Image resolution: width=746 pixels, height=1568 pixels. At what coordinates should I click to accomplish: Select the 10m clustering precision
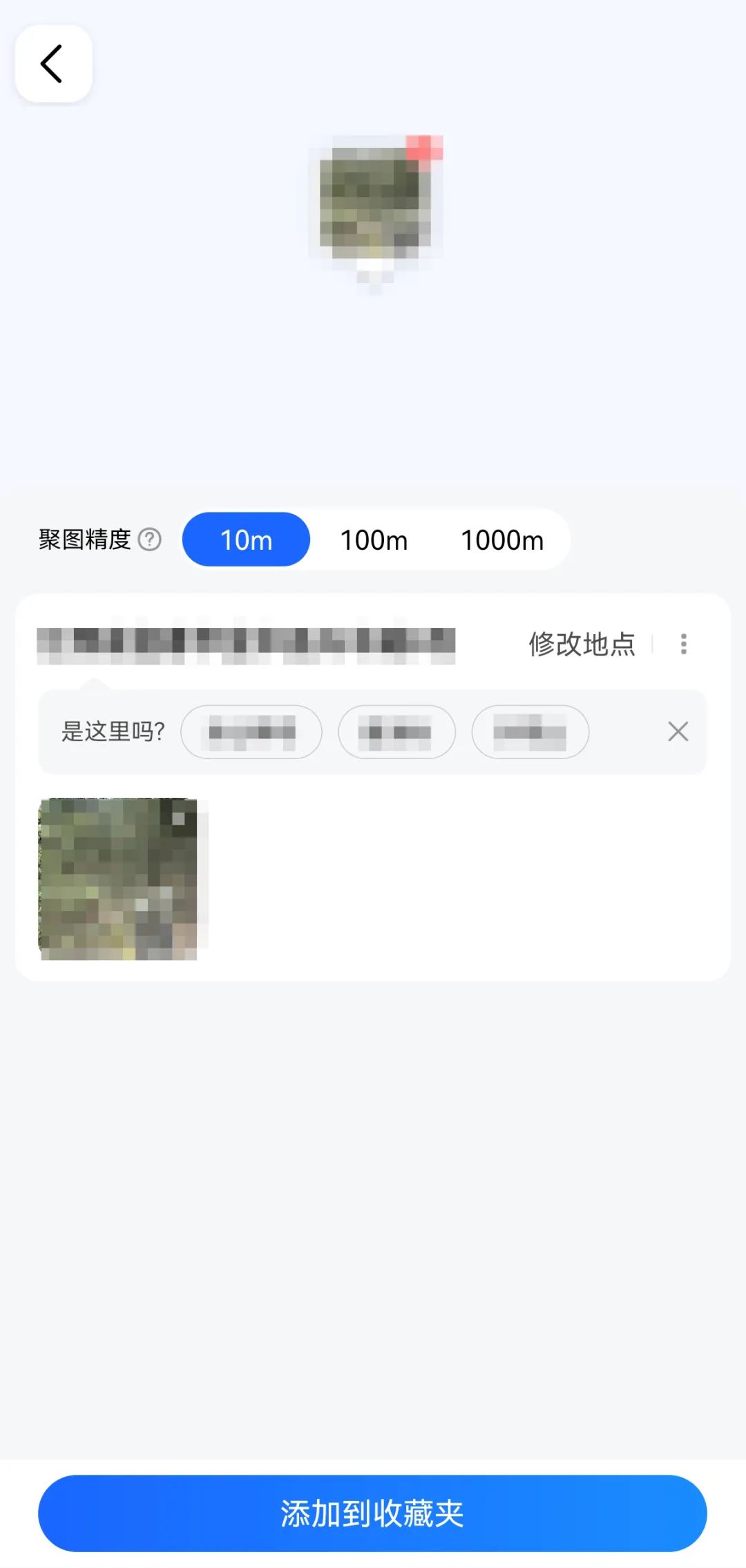click(246, 539)
